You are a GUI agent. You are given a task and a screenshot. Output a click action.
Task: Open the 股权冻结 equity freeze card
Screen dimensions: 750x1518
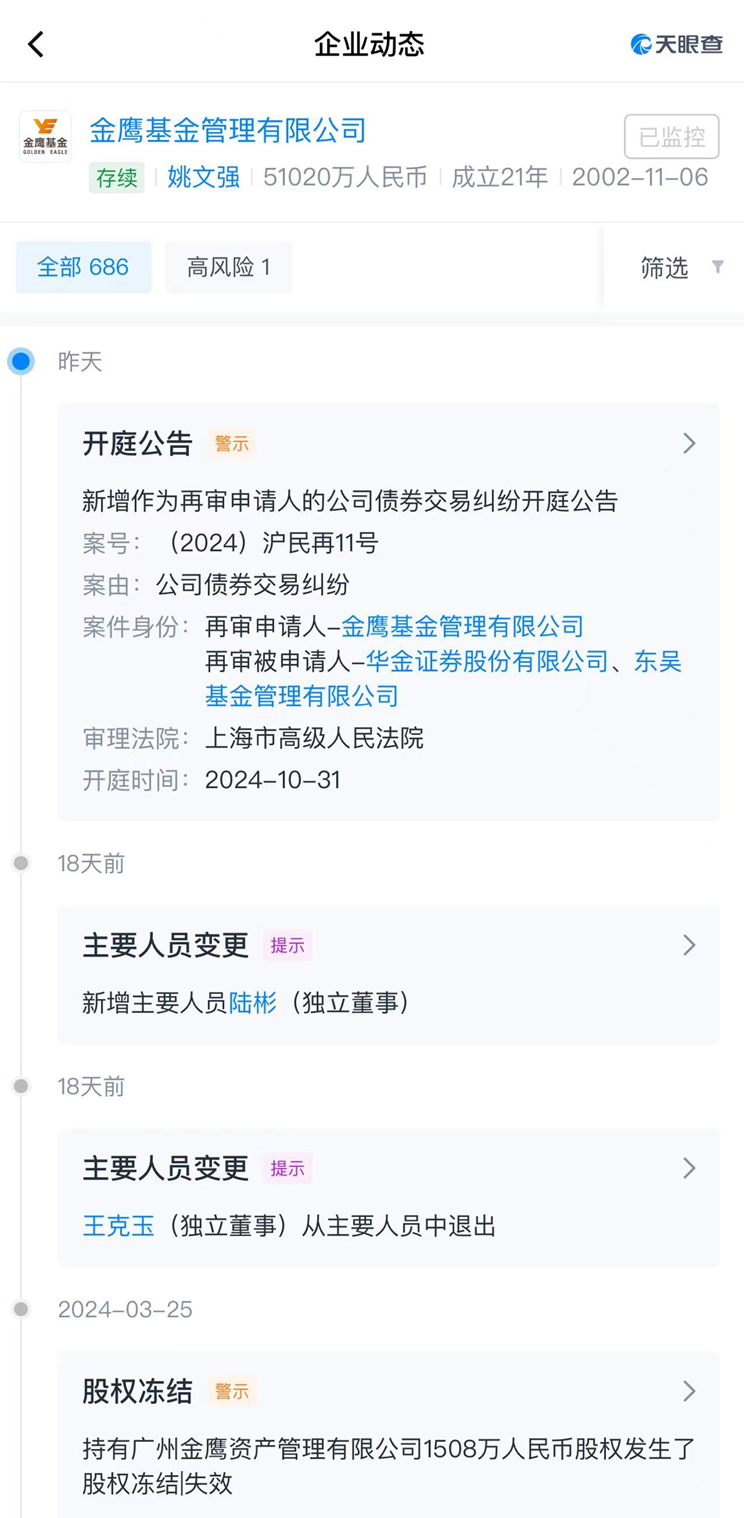tap(388, 1392)
